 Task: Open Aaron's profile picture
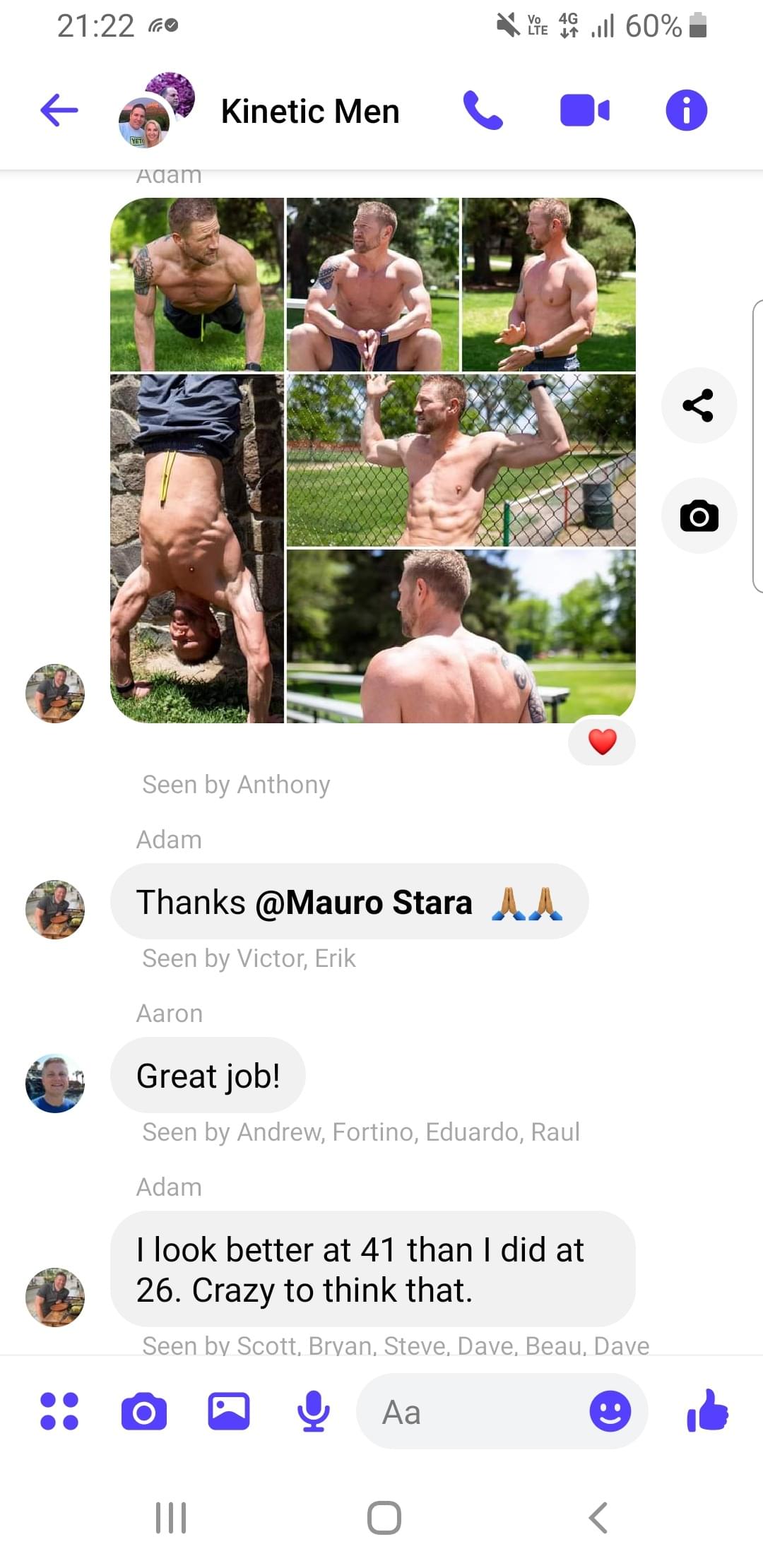pyautogui.click(x=55, y=1083)
